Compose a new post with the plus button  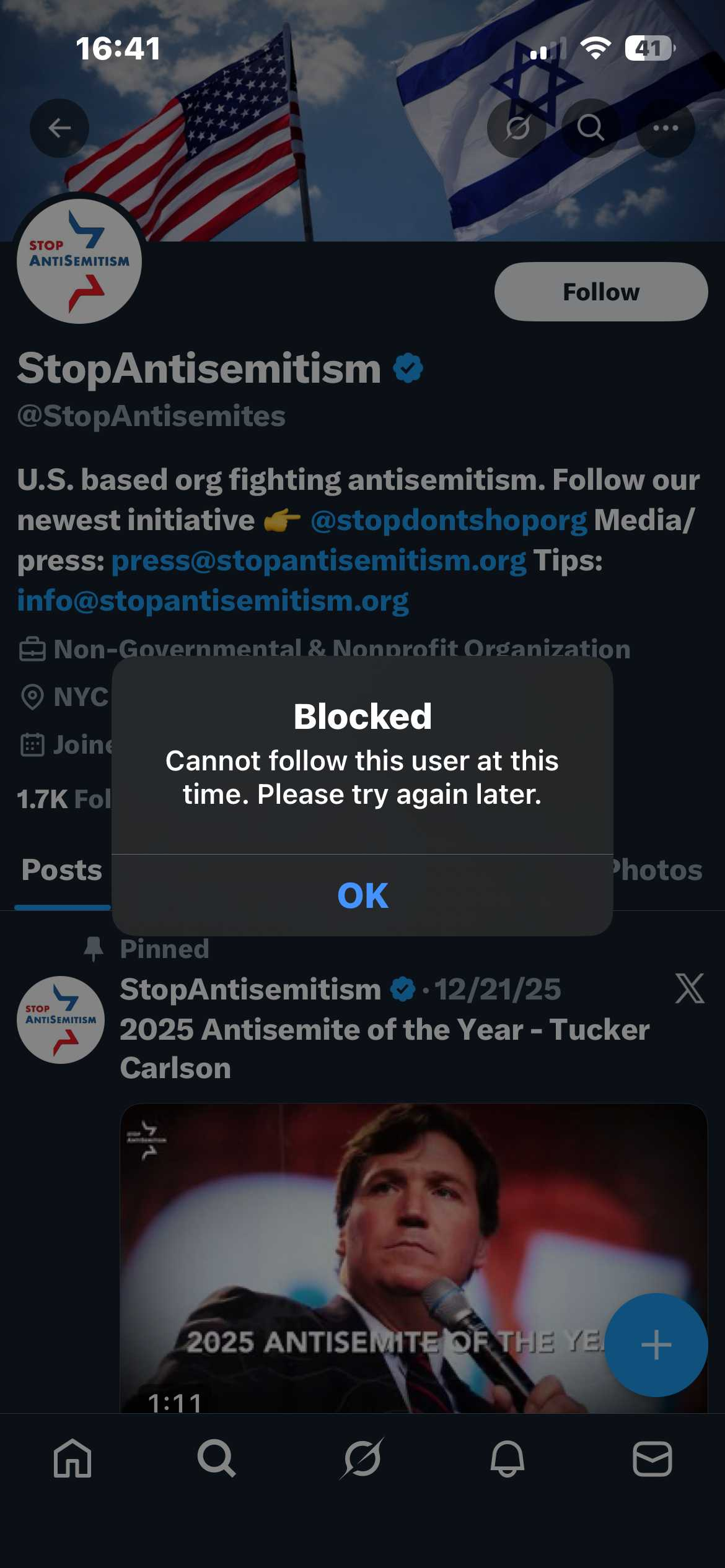tap(656, 1345)
